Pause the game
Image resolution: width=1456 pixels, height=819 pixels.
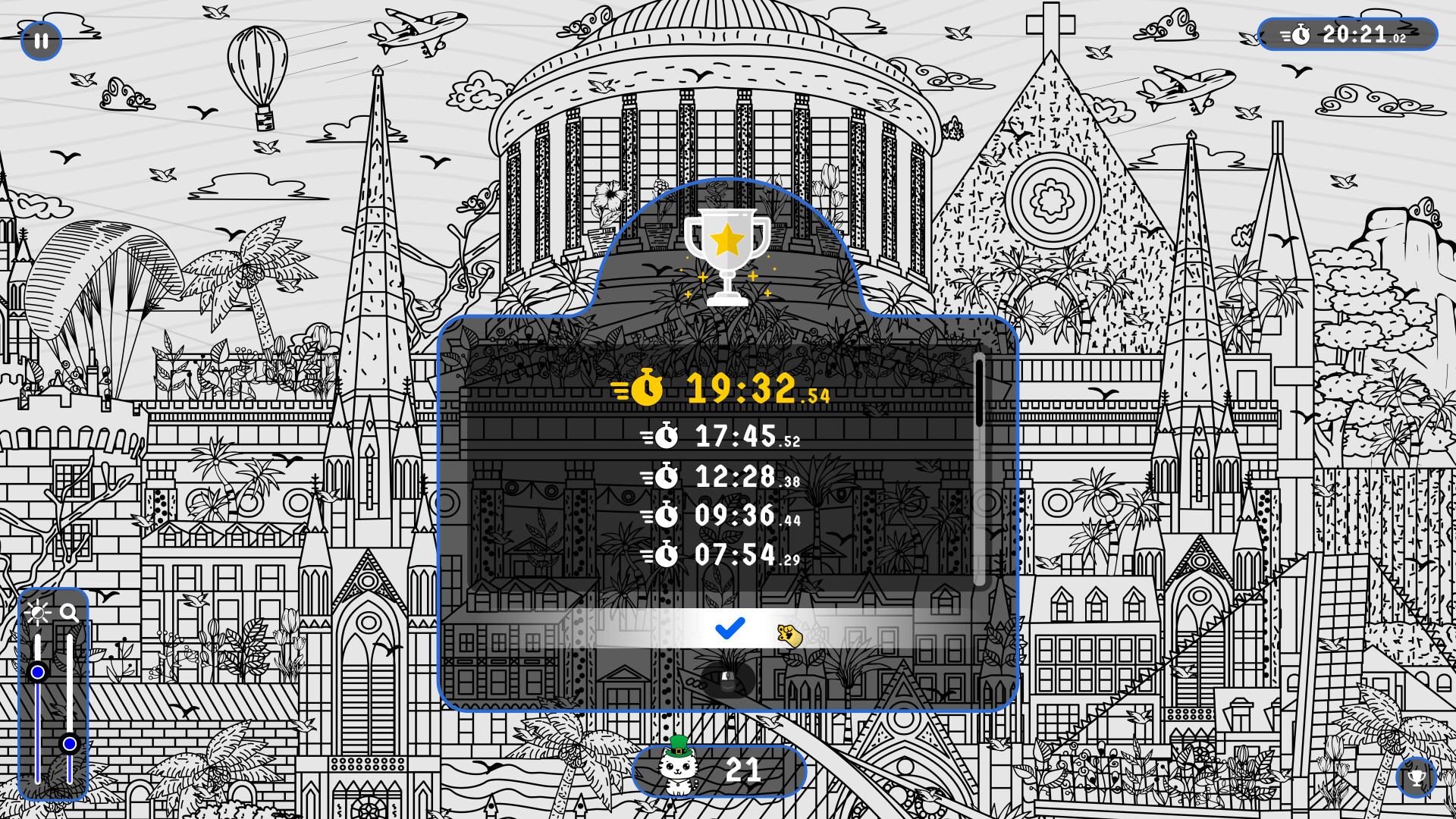tap(41, 41)
